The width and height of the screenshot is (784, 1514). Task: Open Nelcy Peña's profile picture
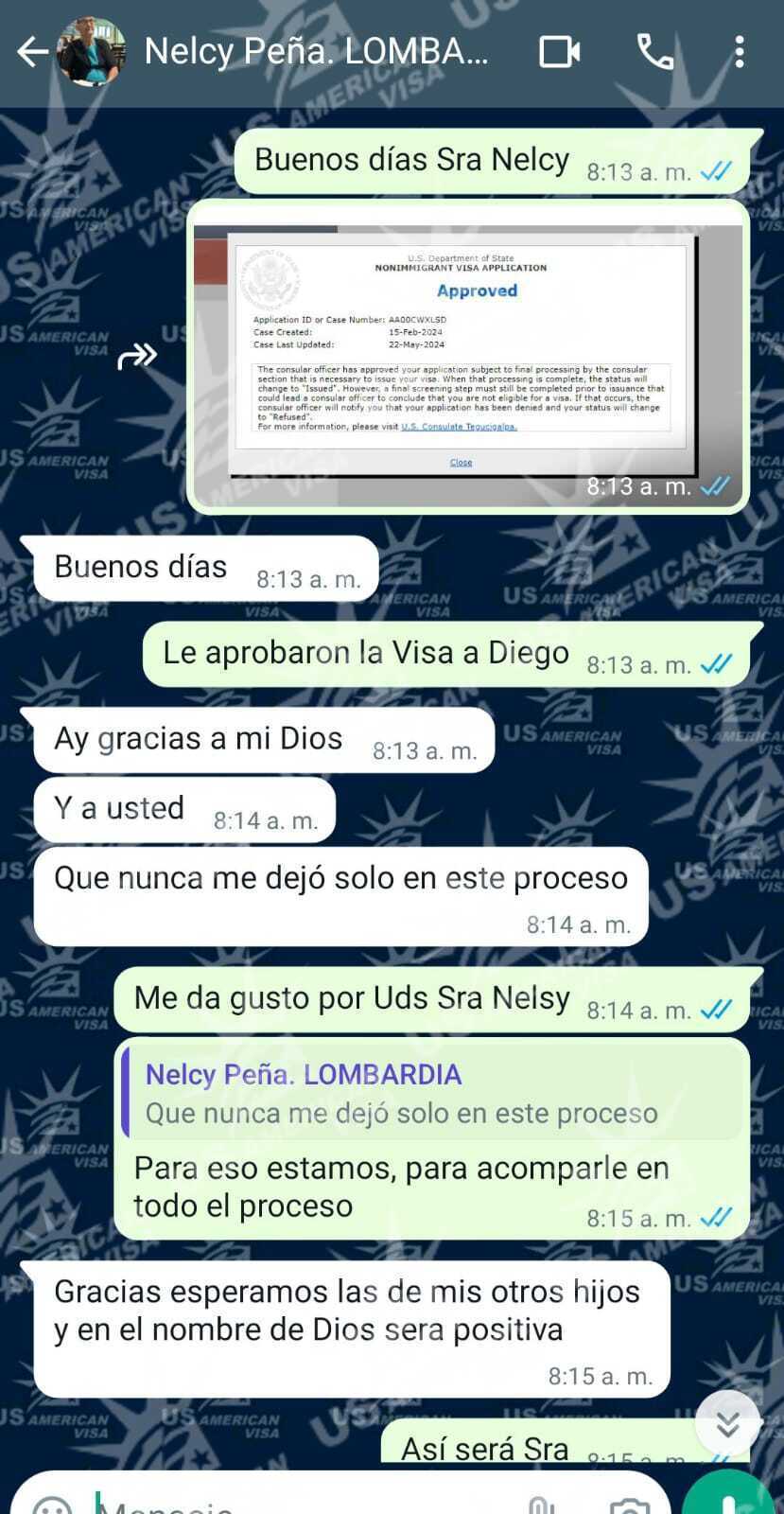click(x=92, y=52)
